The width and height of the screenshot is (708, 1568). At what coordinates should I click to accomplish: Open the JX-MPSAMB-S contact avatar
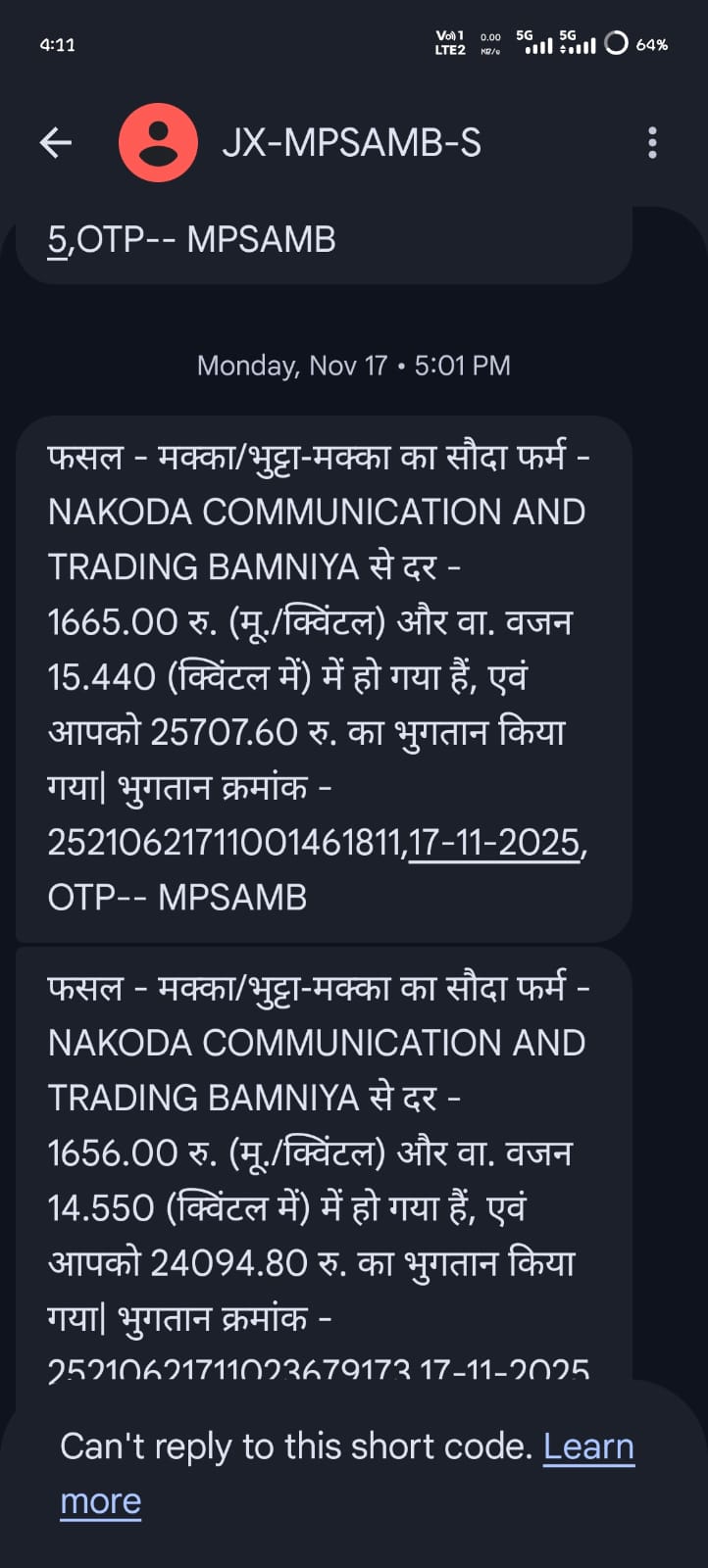pos(158,143)
